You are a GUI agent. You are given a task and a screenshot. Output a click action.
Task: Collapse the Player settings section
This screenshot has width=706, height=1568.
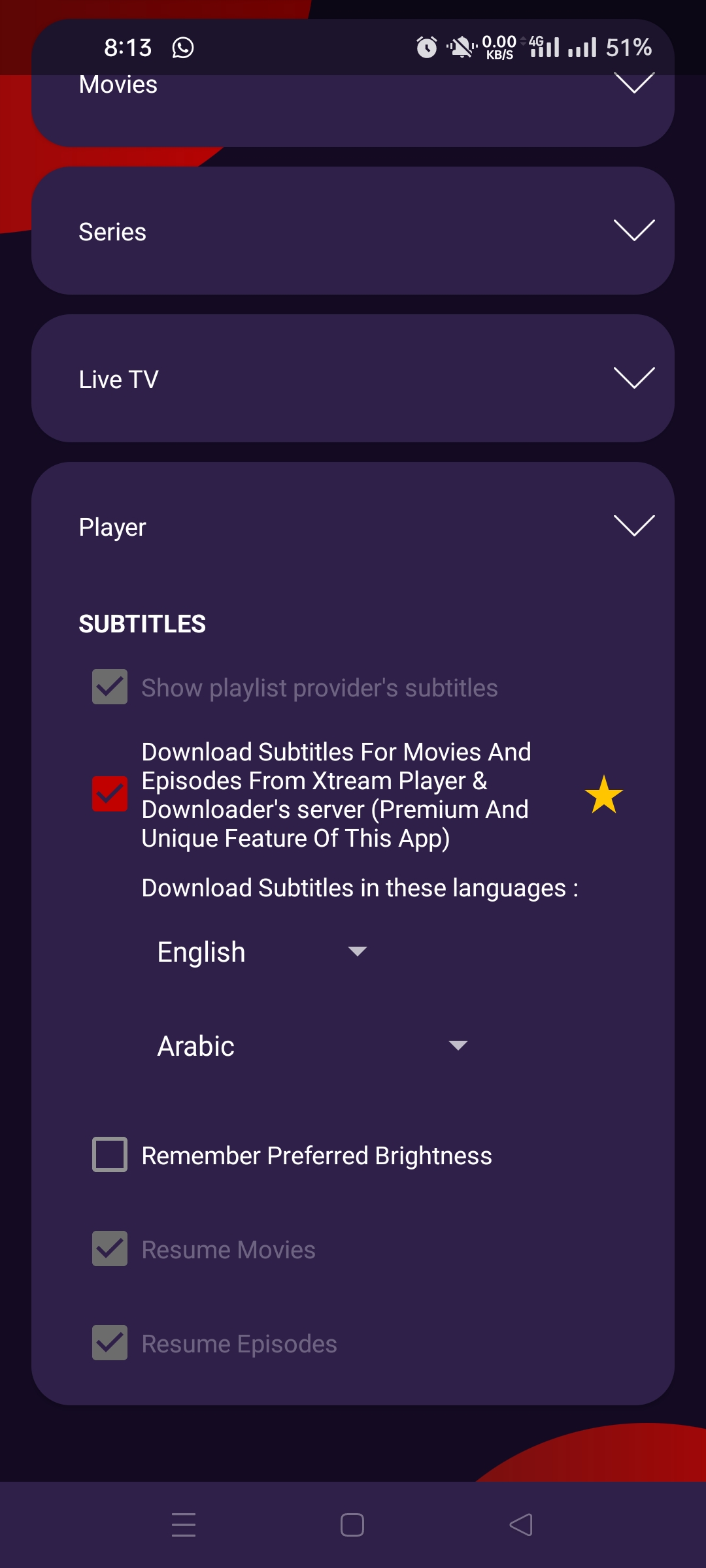pos(353,526)
